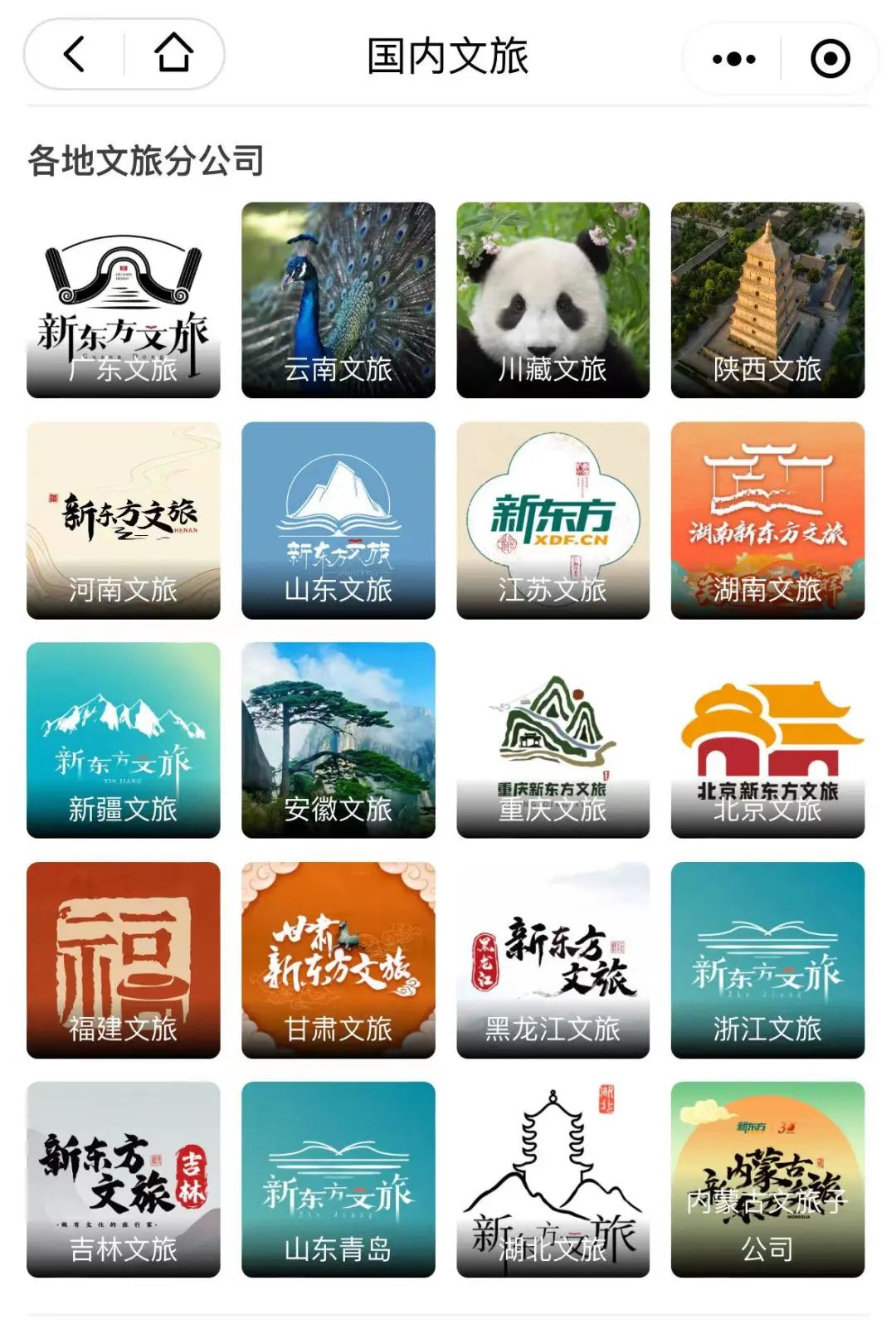Select the 福建文旅 tile

[124, 960]
